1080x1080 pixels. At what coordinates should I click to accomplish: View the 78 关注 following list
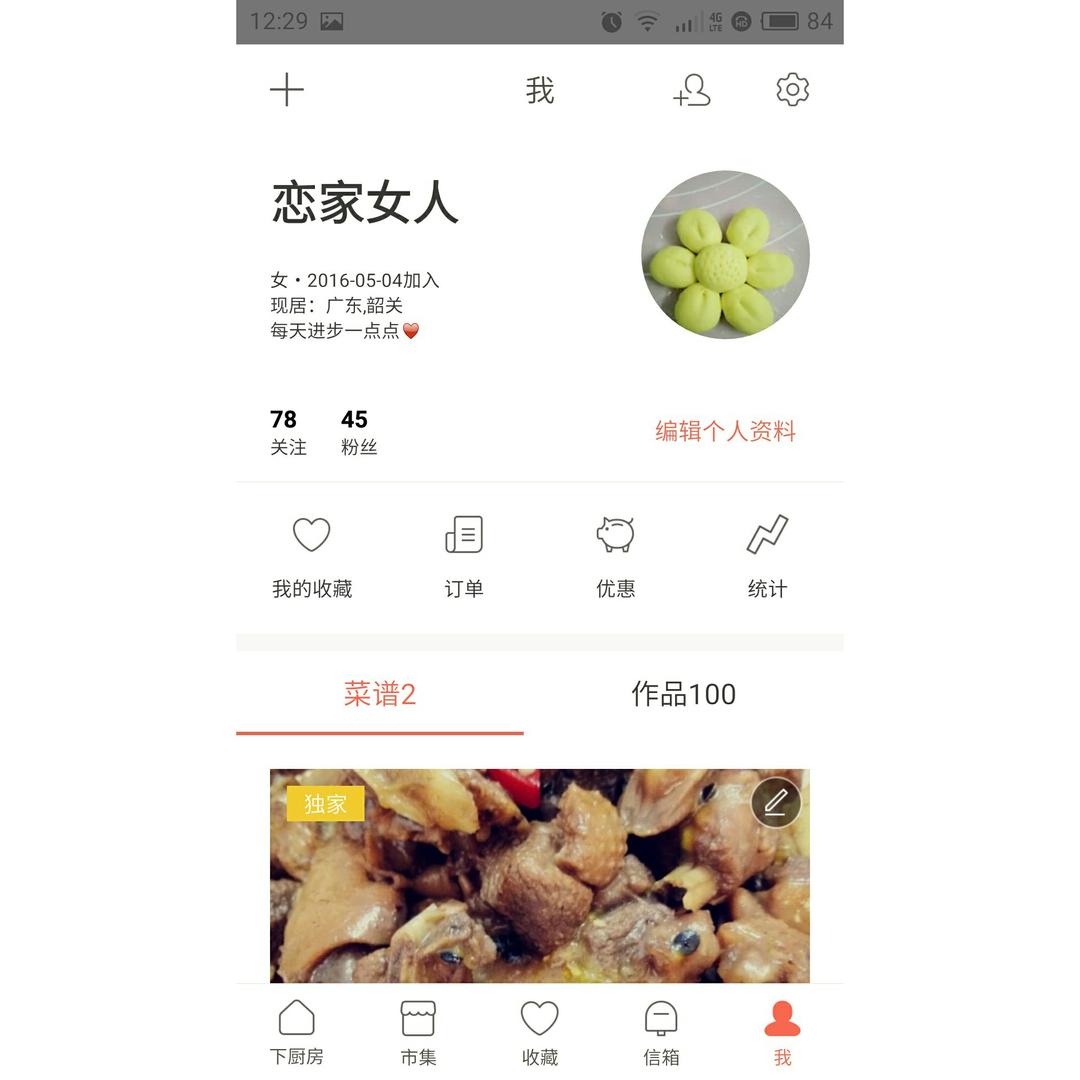coord(287,432)
